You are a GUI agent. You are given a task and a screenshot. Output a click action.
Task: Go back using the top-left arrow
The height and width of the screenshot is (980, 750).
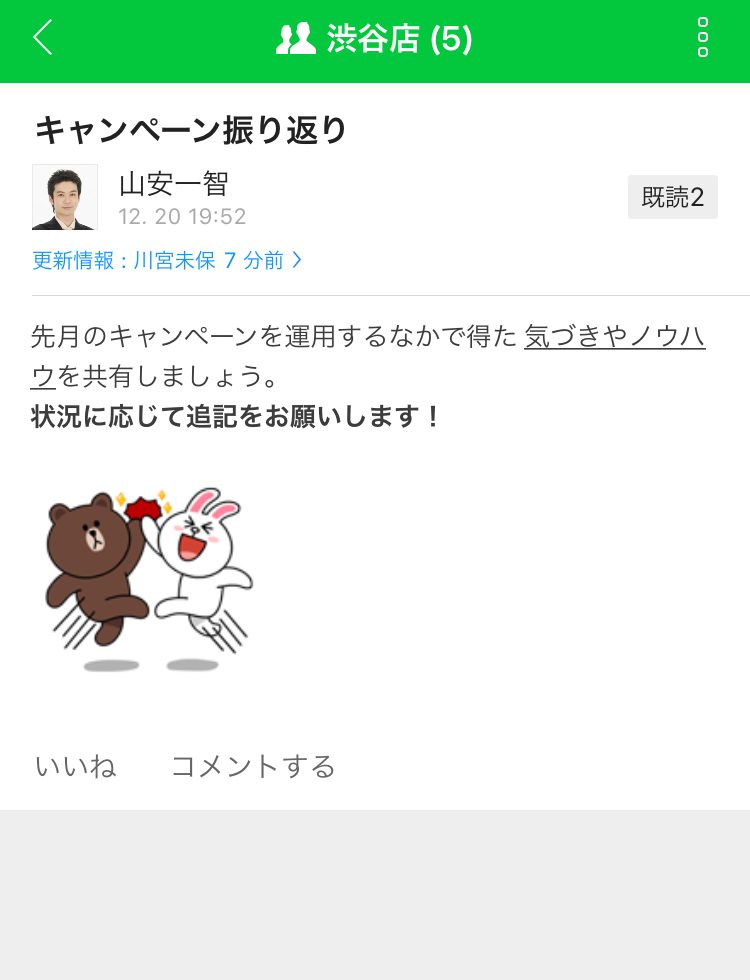tap(42, 38)
